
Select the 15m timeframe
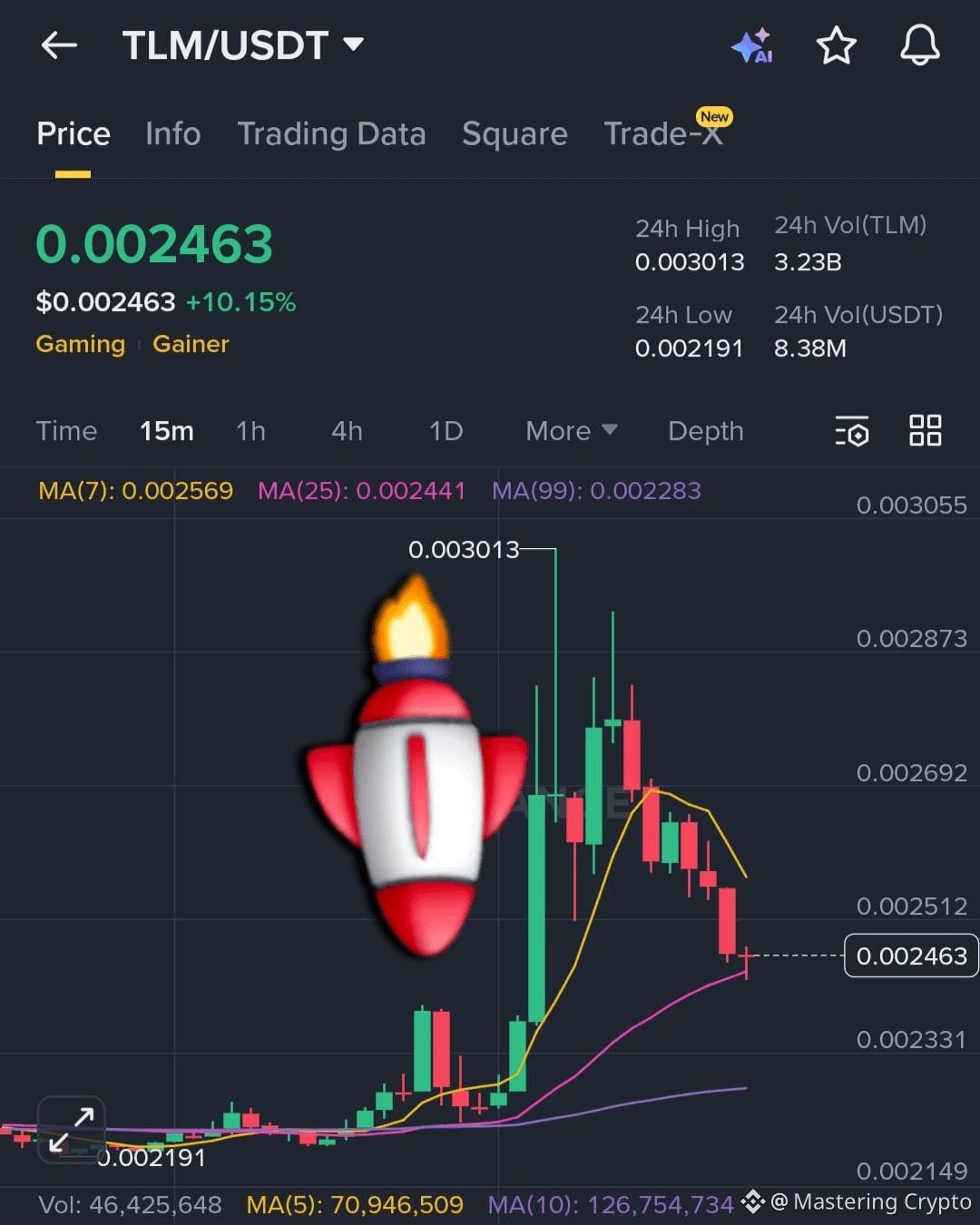pos(167,431)
